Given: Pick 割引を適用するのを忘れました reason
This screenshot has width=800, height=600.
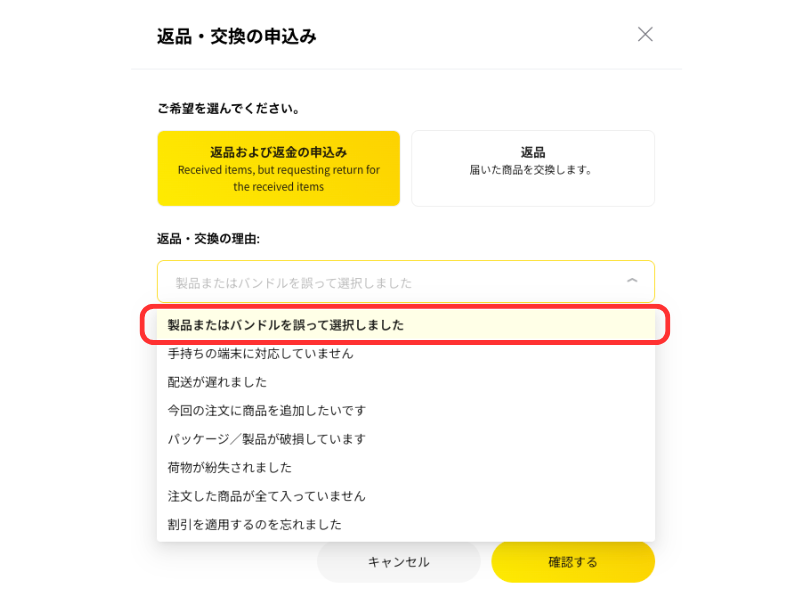Looking at the screenshot, I should click(x=406, y=525).
